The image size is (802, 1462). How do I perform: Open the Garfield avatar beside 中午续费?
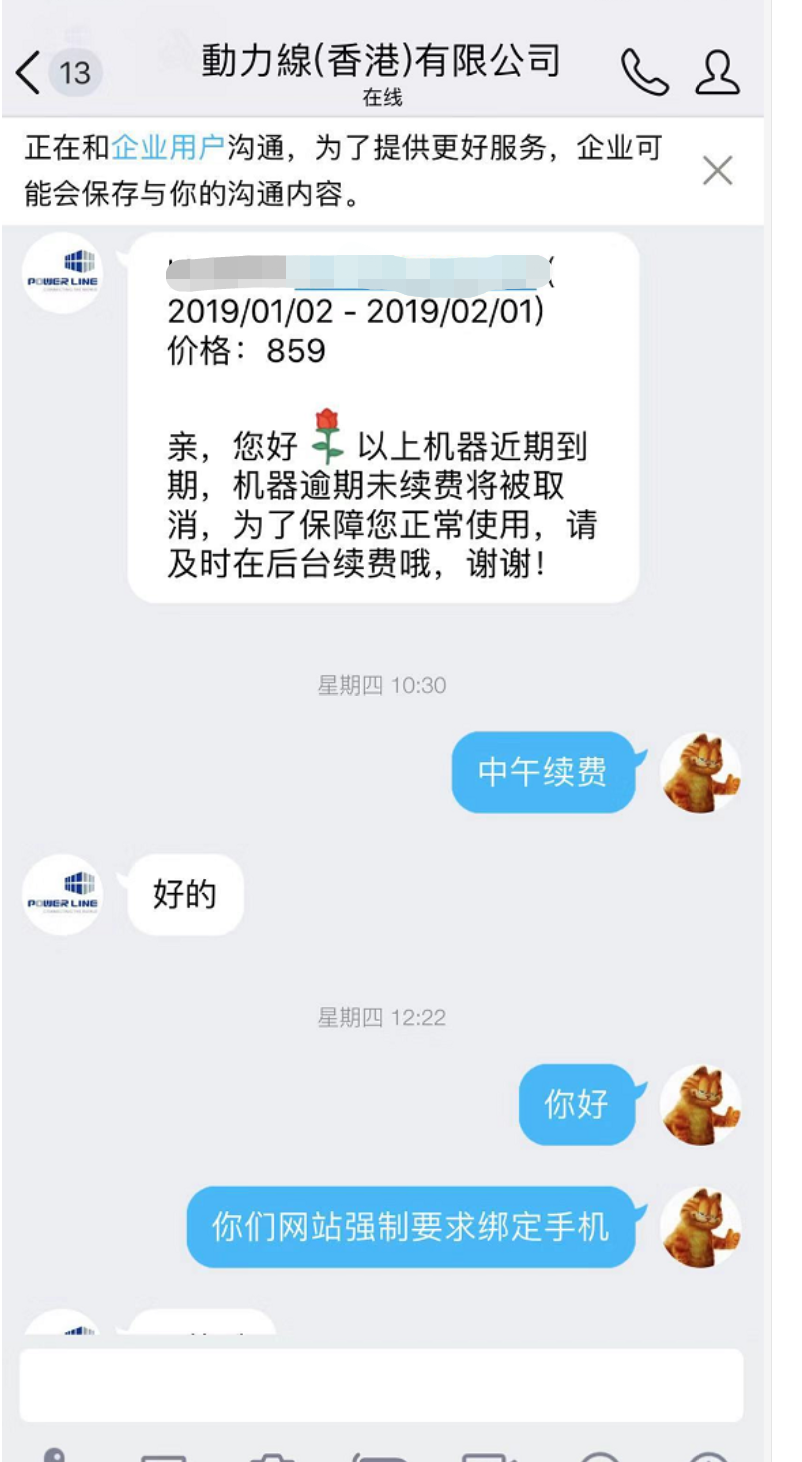[701, 773]
